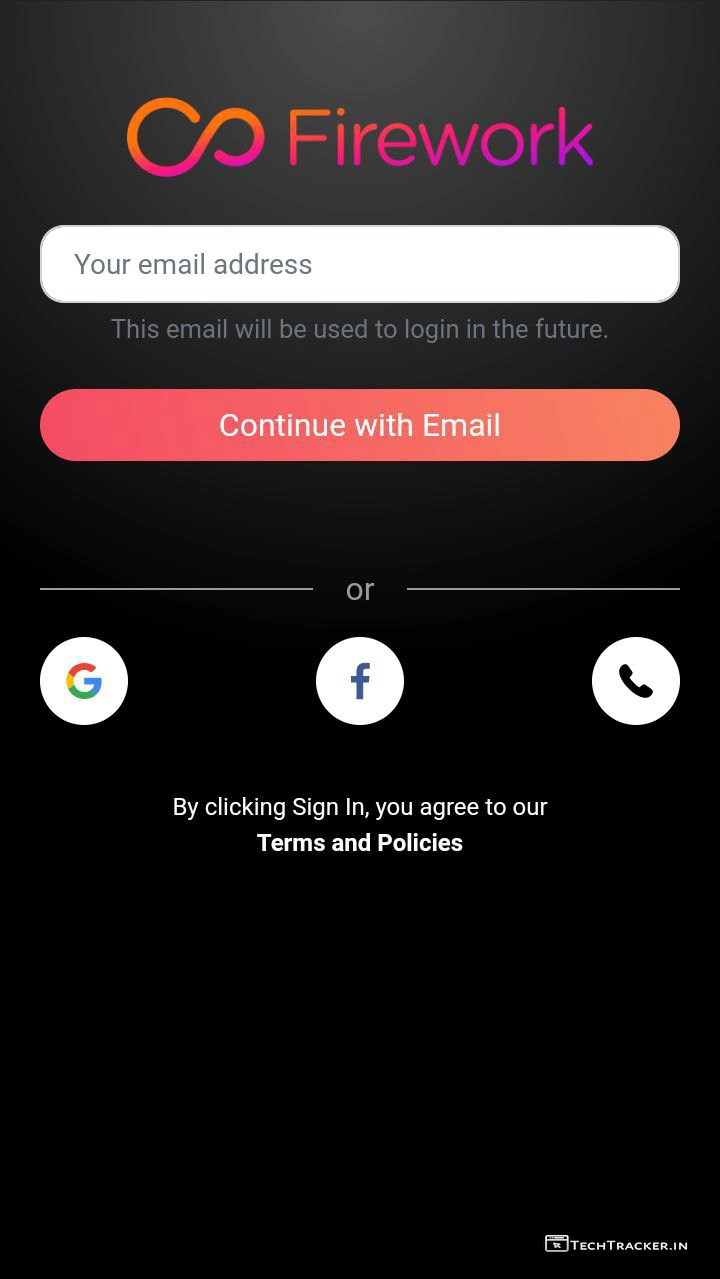Sign in with Google
Image resolution: width=720 pixels, height=1279 pixels.
tap(84, 681)
